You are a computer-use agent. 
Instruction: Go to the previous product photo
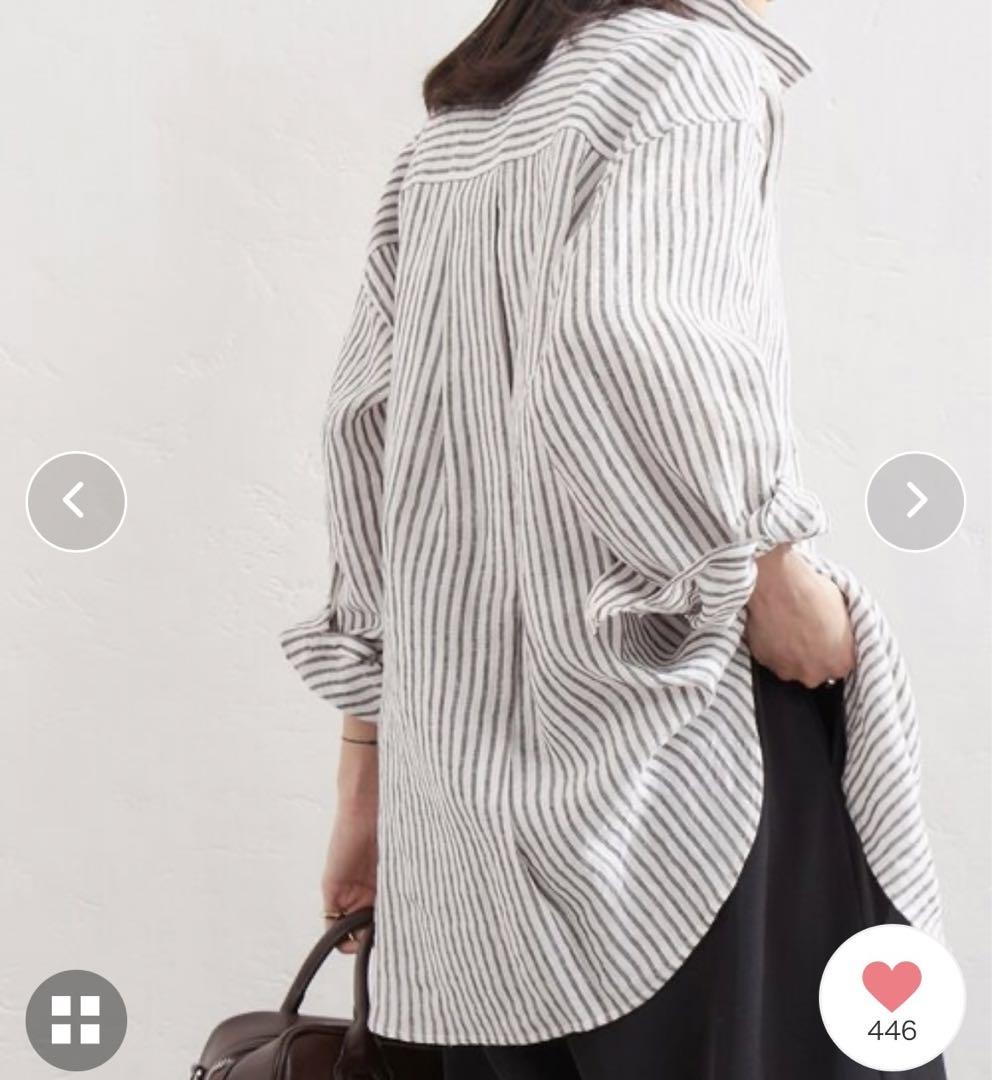click(x=76, y=501)
